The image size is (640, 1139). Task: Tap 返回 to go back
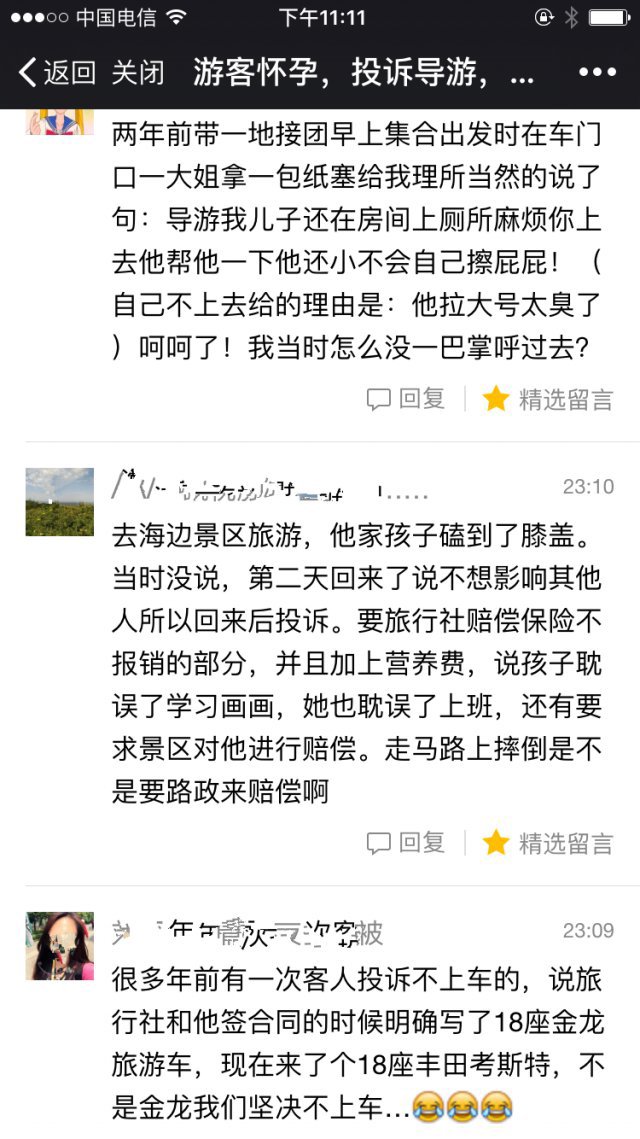point(58,72)
